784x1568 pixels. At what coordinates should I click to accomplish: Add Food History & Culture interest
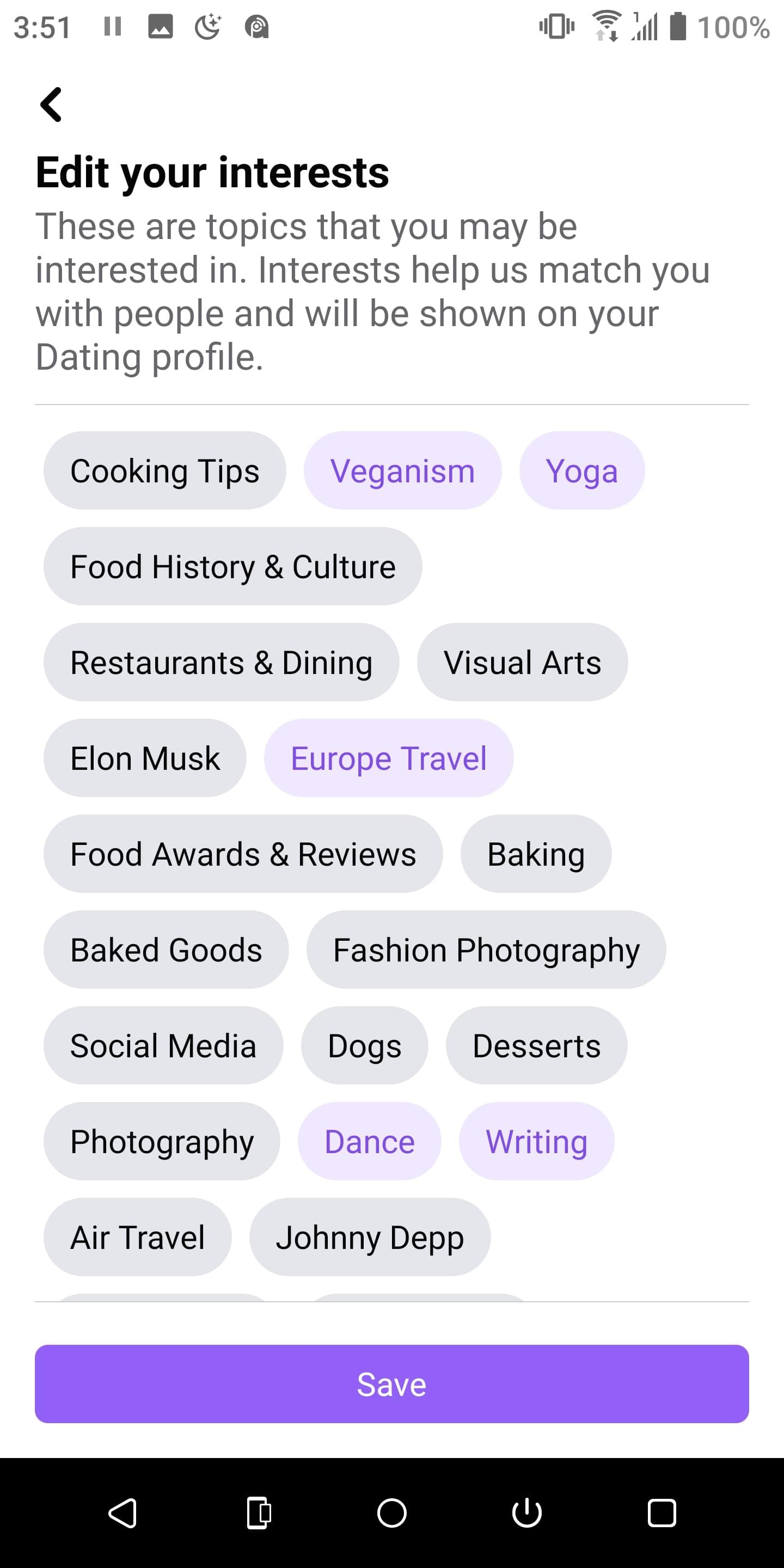click(232, 566)
